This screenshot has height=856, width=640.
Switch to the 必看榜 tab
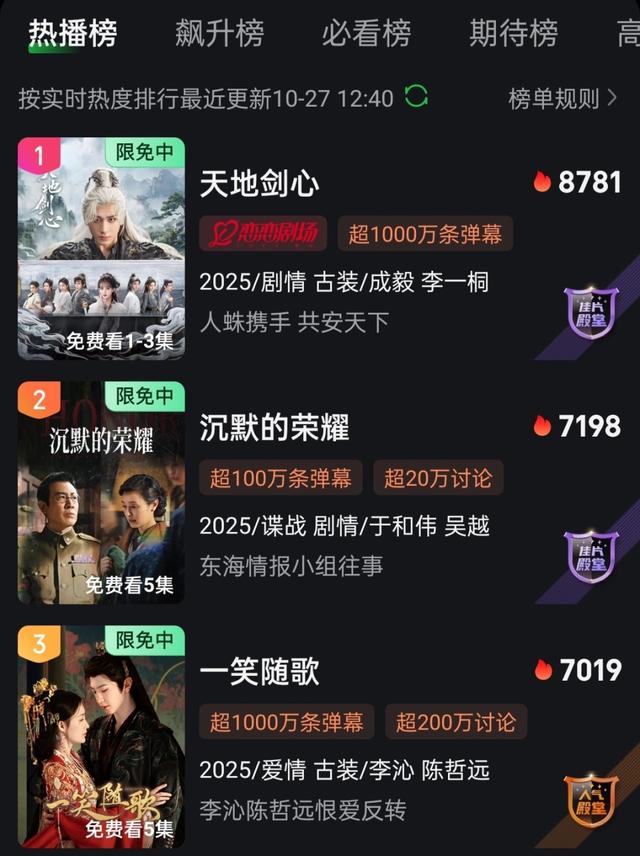(x=366, y=33)
